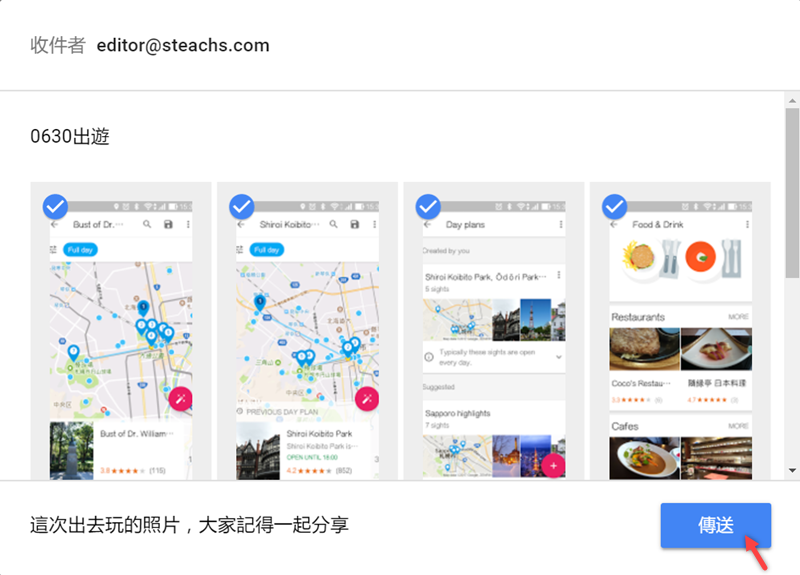Edit the recipient field editor@steachs.com
Screen dimensions: 800x575
click(x=183, y=46)
